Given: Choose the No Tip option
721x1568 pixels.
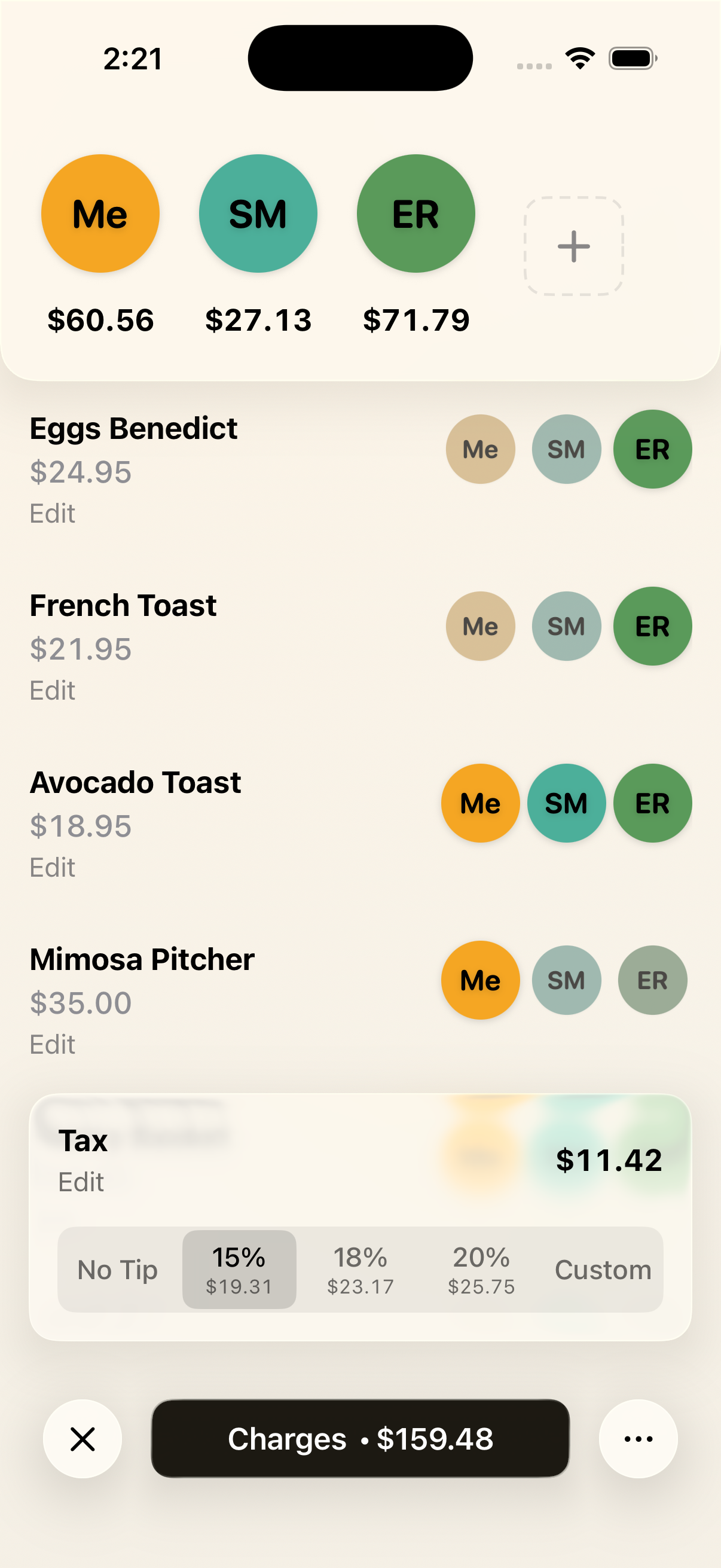Looking at the screenshot, I should point(117,1269).
